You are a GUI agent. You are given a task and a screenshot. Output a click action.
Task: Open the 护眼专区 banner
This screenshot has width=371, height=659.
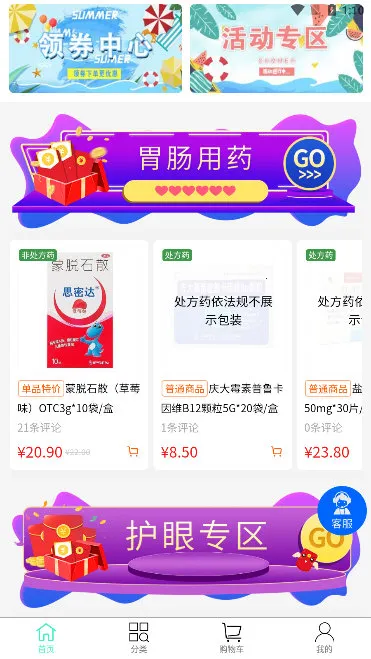[x=185, y=548]
